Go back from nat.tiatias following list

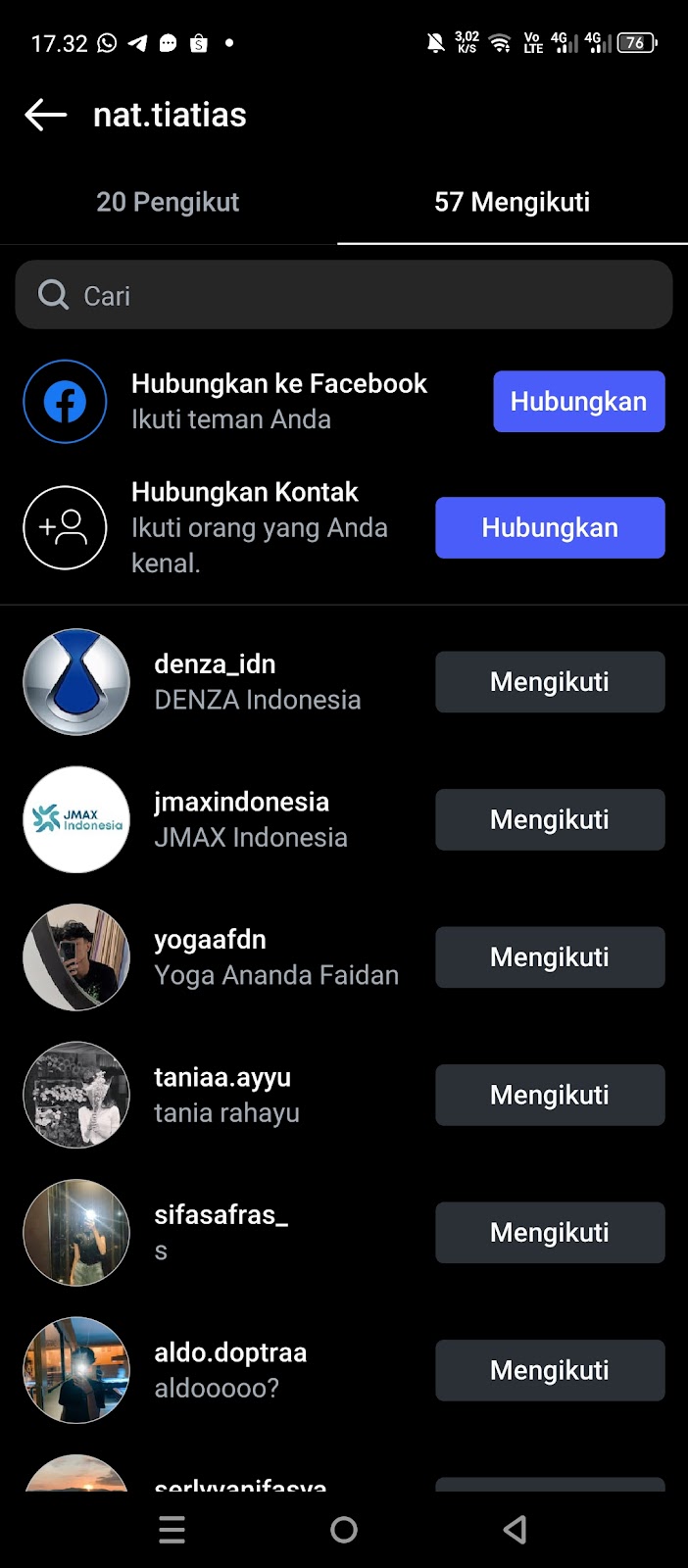pyautogui.click(x=45, y=115)
